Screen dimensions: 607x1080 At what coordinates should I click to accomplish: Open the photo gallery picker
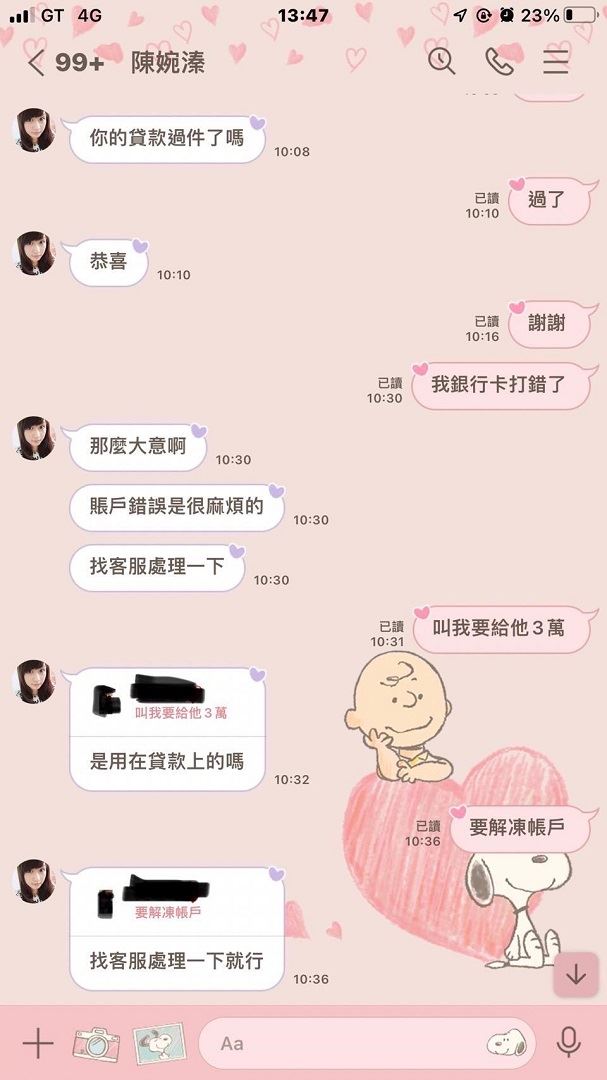coord(159,1043)
